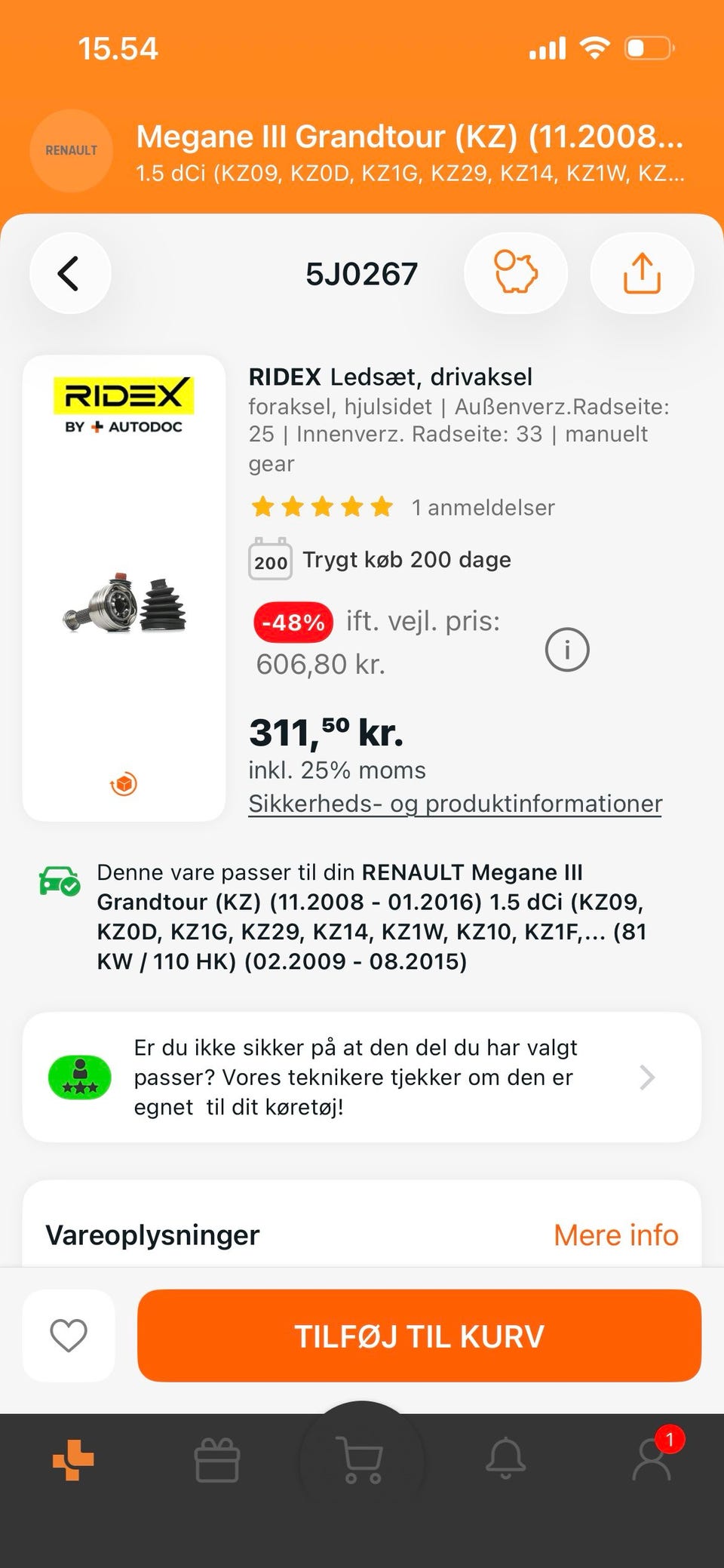Open Sikkerheds- og produktinformationer link

coord(454,803)
